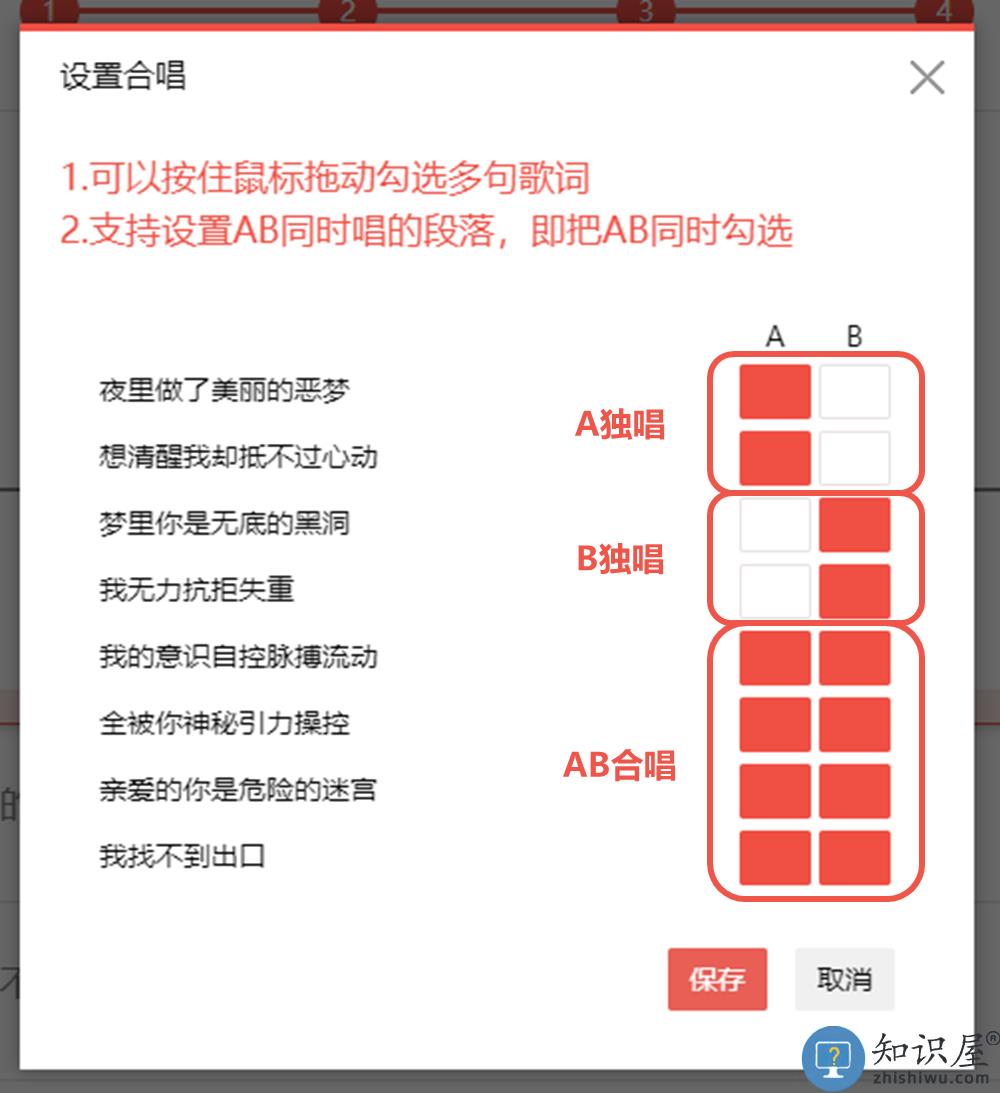Uncheck box A for 全被你神秘引力操控
This screenshot has width=1000, height=1093.
(775, 724)
